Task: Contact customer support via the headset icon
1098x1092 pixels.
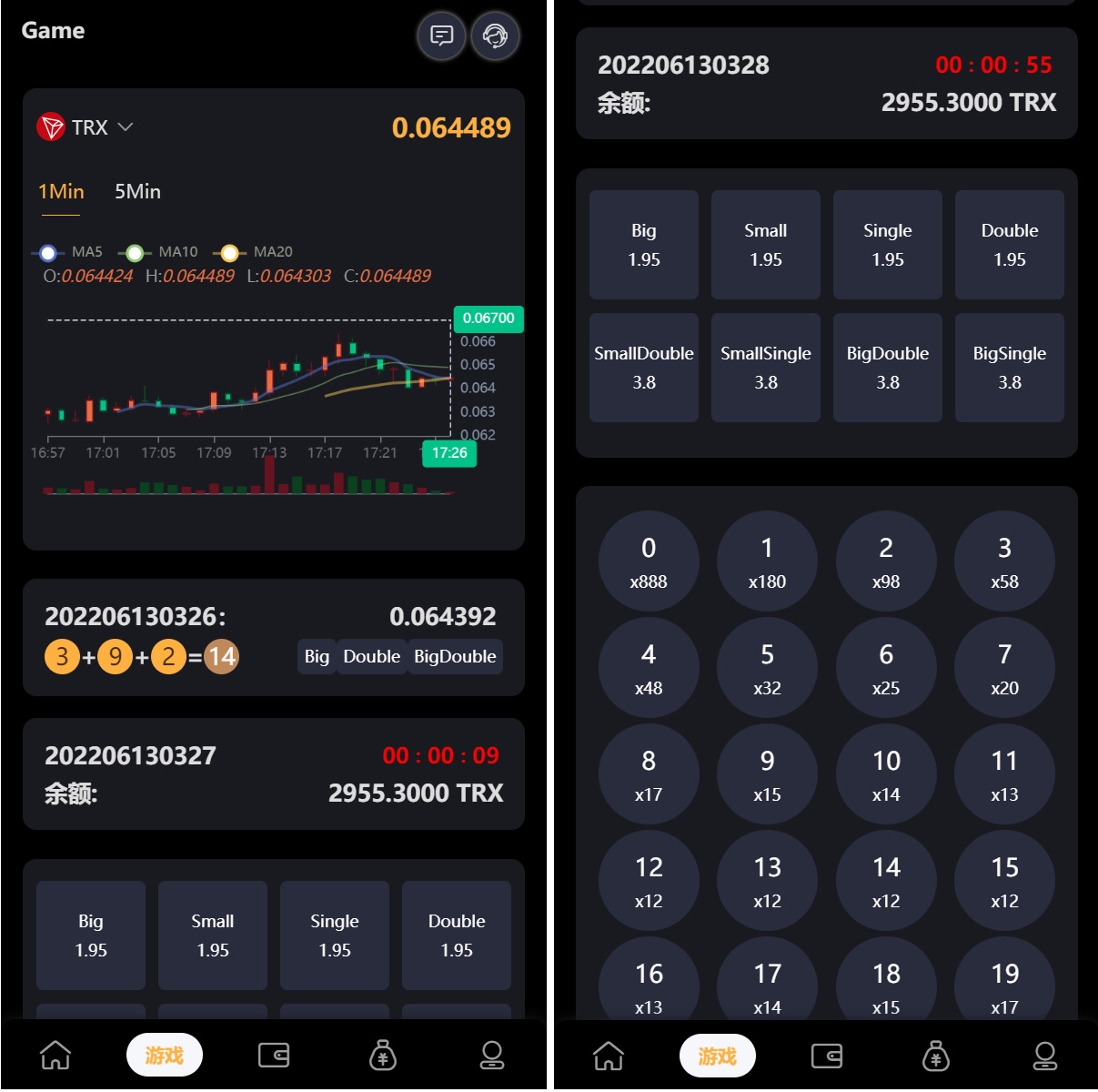Action: click(x=495, y=35)
